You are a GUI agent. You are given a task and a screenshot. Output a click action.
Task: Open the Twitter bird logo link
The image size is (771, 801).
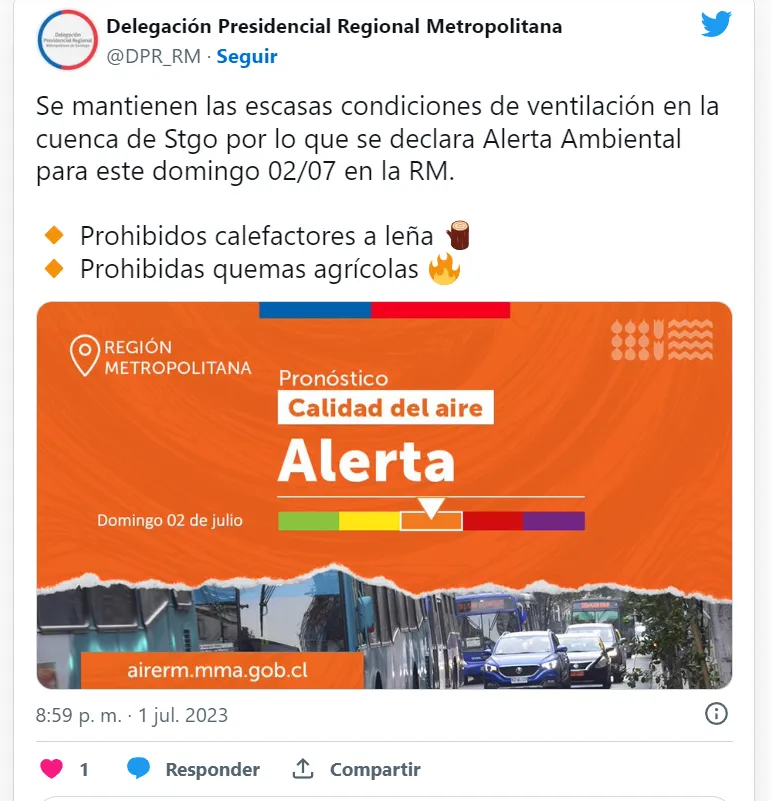point(716,25)
